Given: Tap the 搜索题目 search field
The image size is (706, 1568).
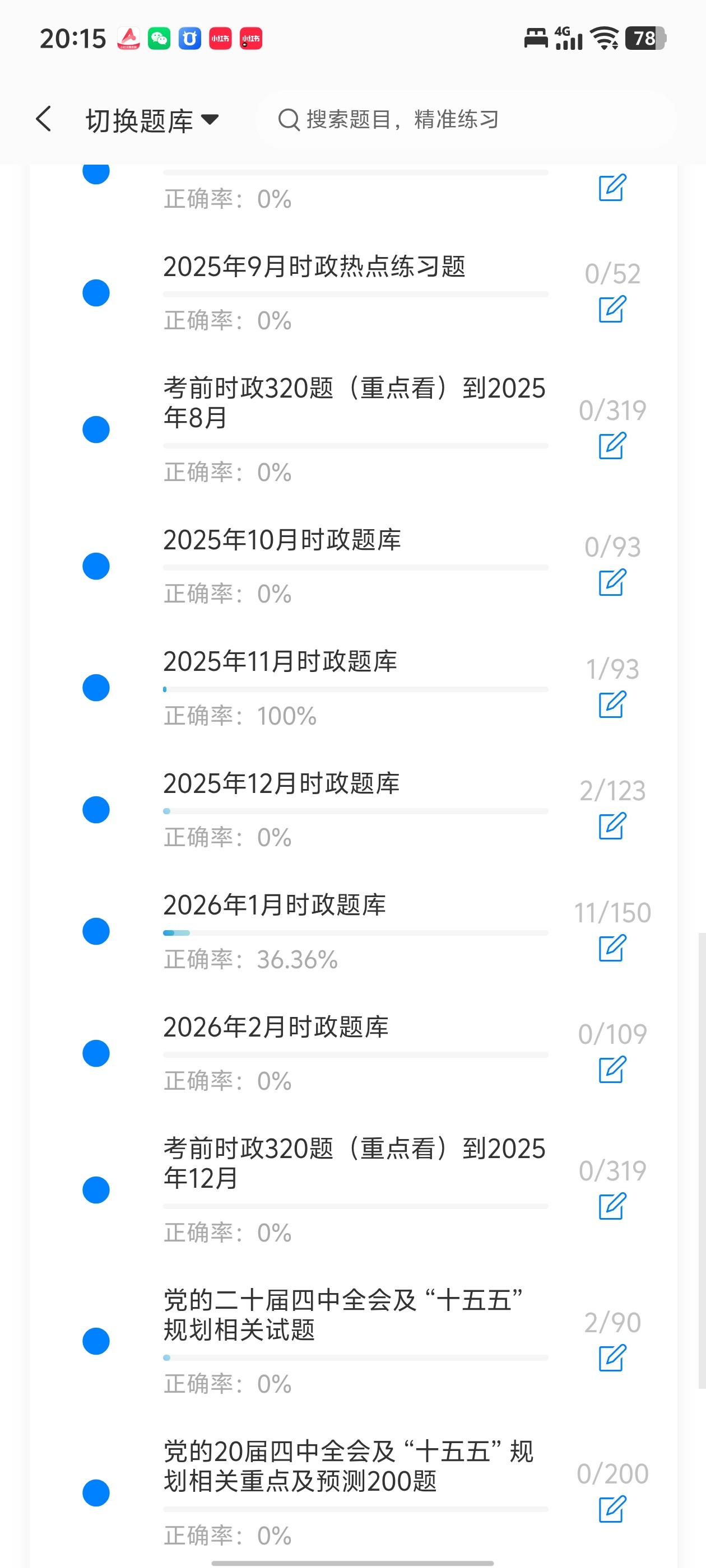Looking at the screenshot, I should pos(466,119).
